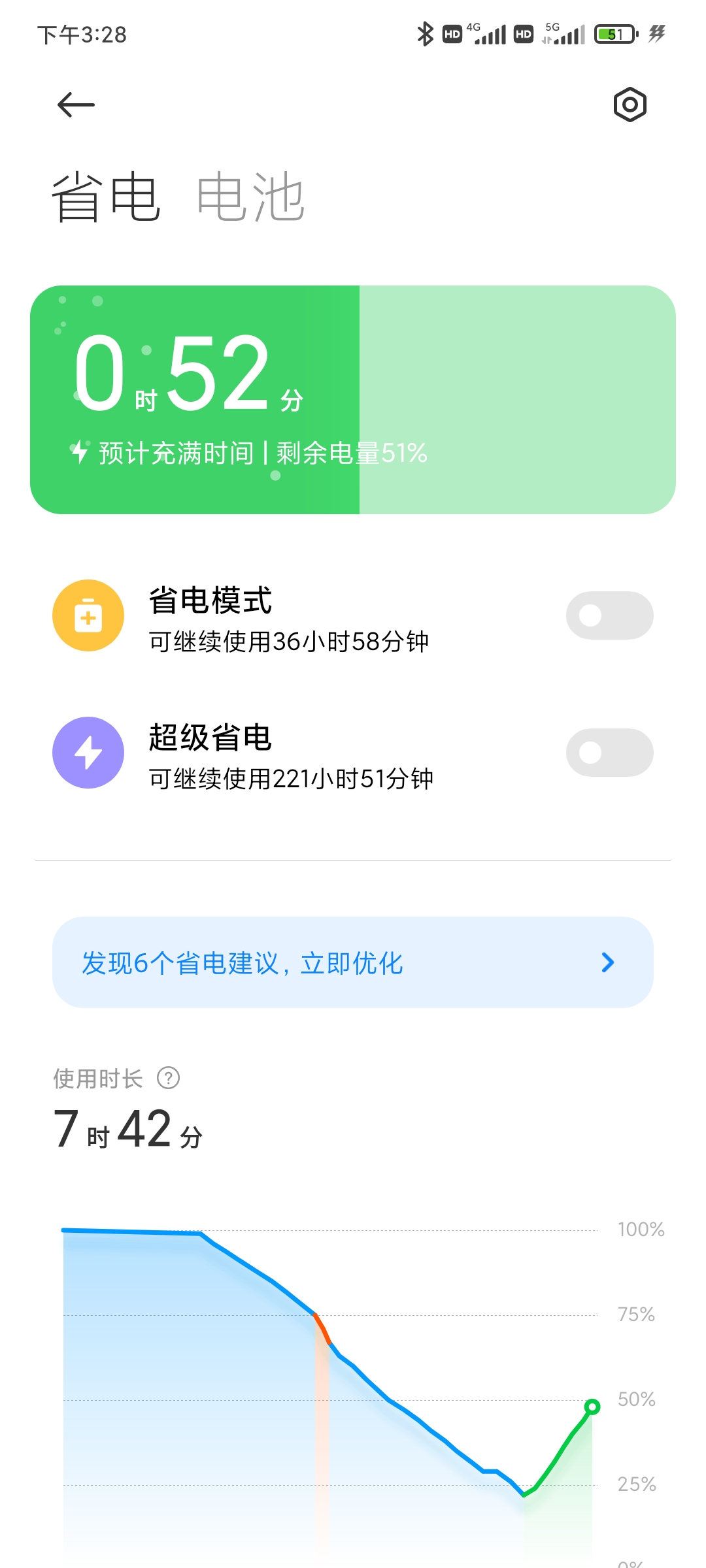Enable the 省电模式 switch
The width and height of the screenshot is (706, 1568).
point(609,615)
